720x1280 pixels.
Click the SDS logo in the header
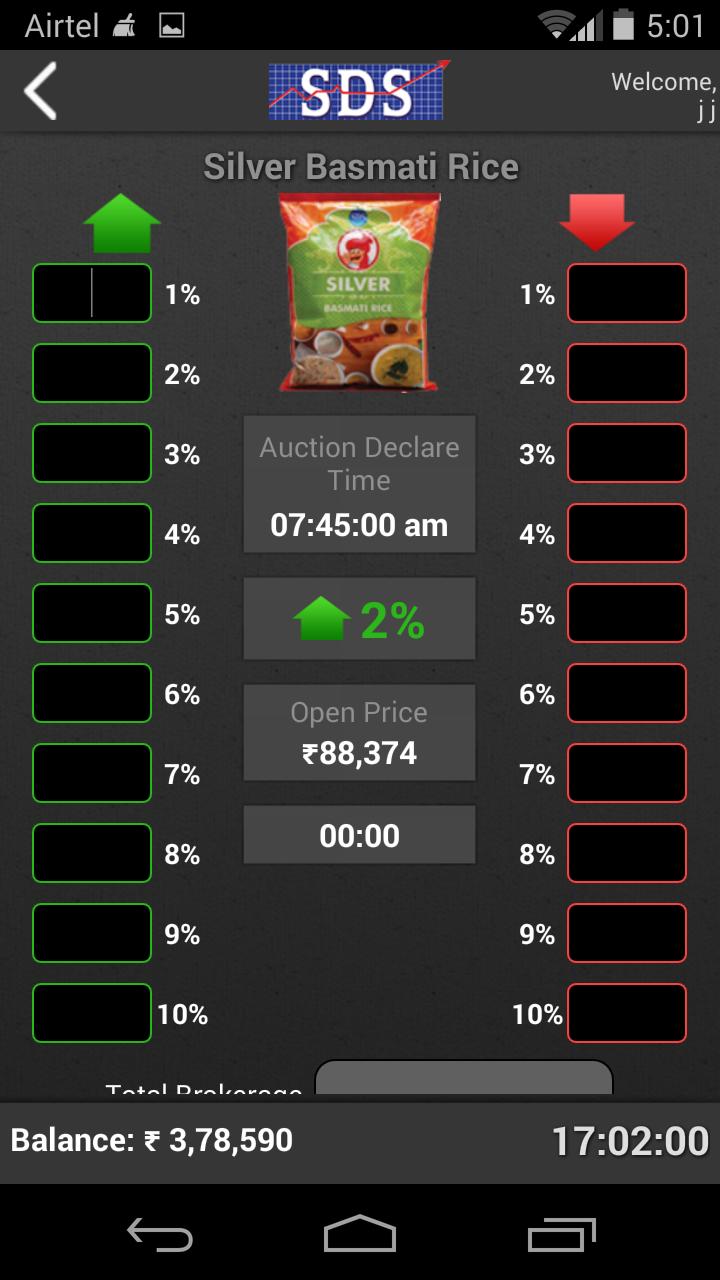tap(358, 90)
